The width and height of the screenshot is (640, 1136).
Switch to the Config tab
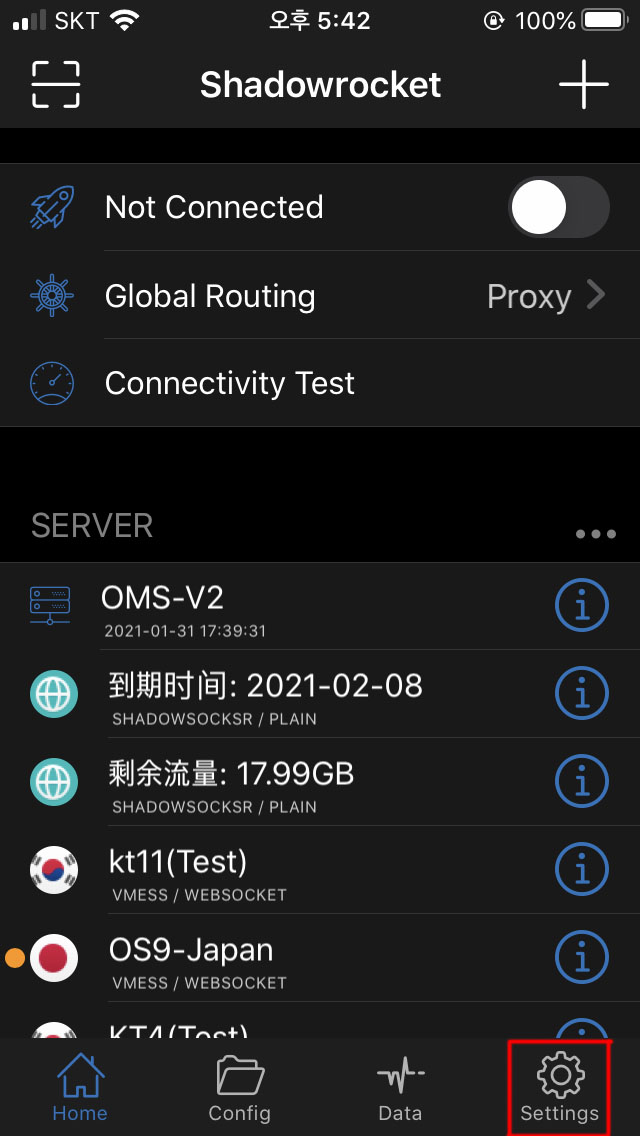(240, 1088)
